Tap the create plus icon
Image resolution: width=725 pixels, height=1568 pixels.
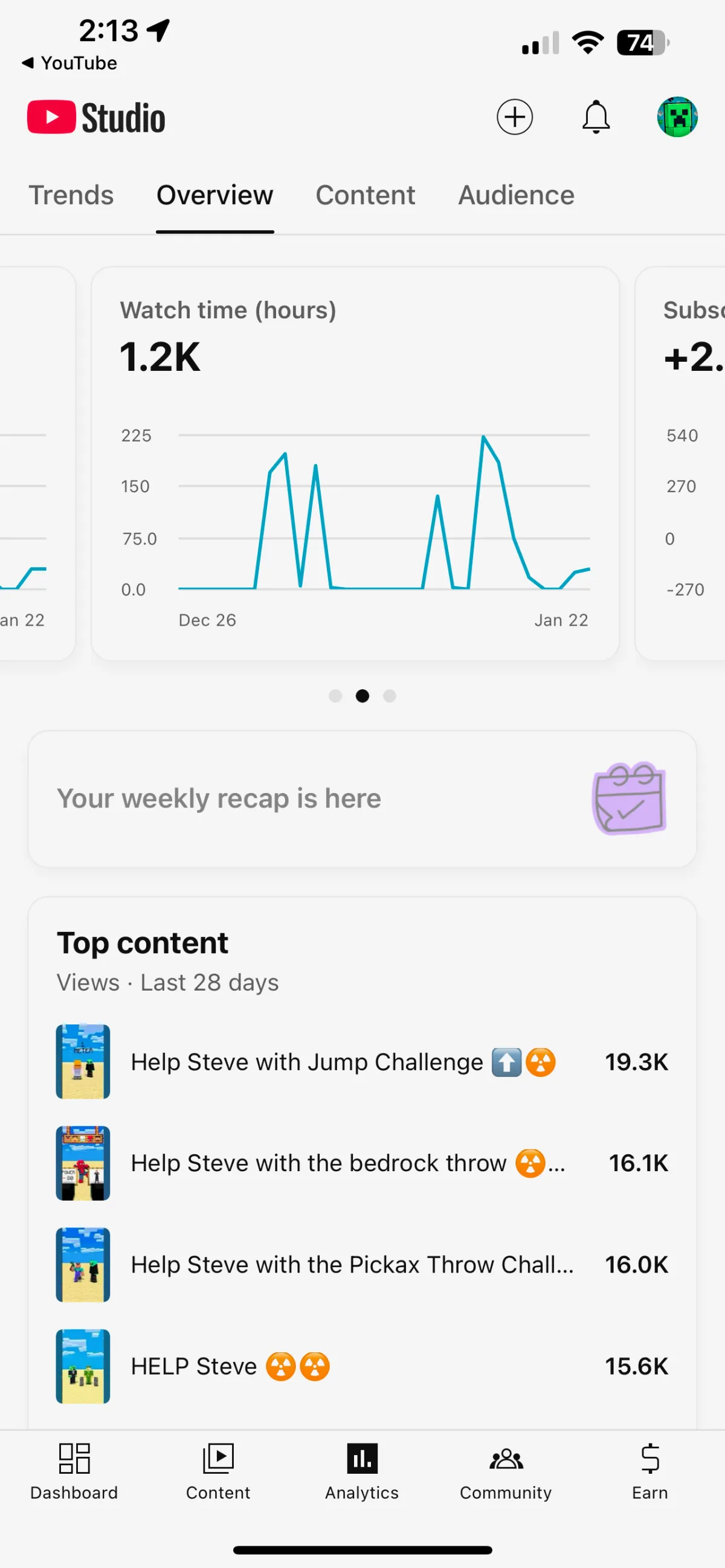coord(514,117)
